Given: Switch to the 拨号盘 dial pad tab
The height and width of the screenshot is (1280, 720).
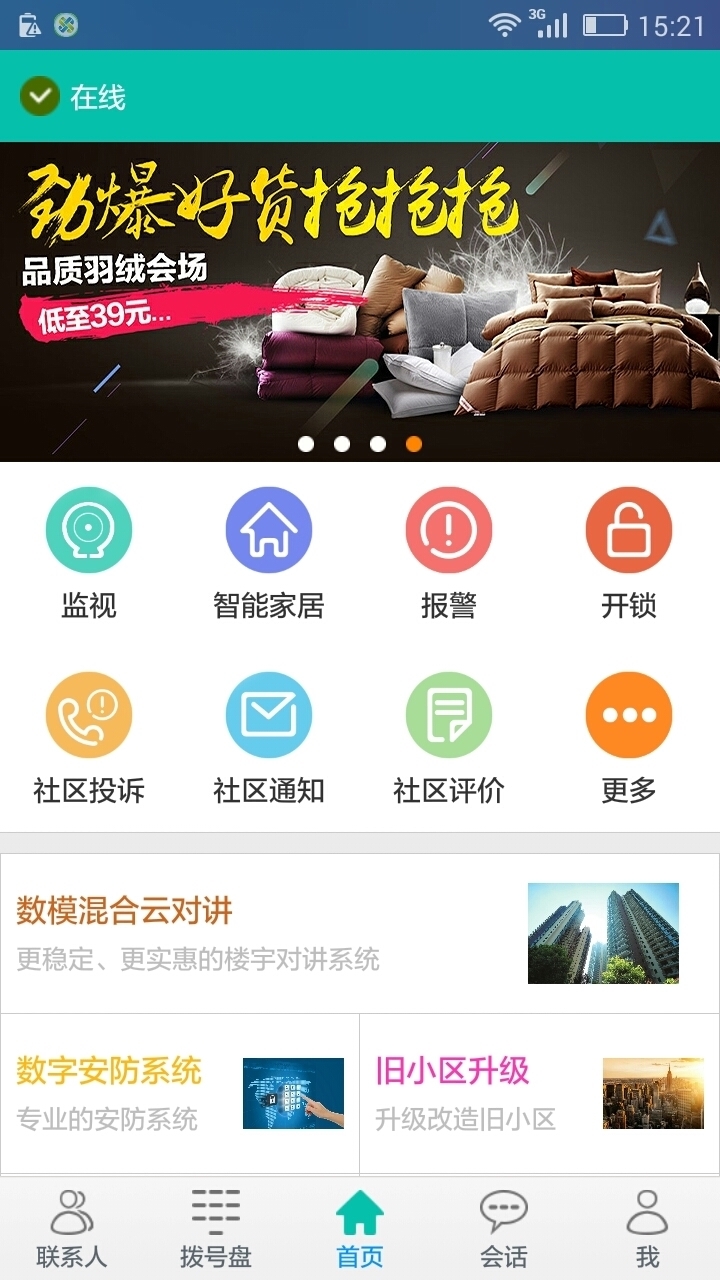Looking at the screenshot, I should (216, 1229).
